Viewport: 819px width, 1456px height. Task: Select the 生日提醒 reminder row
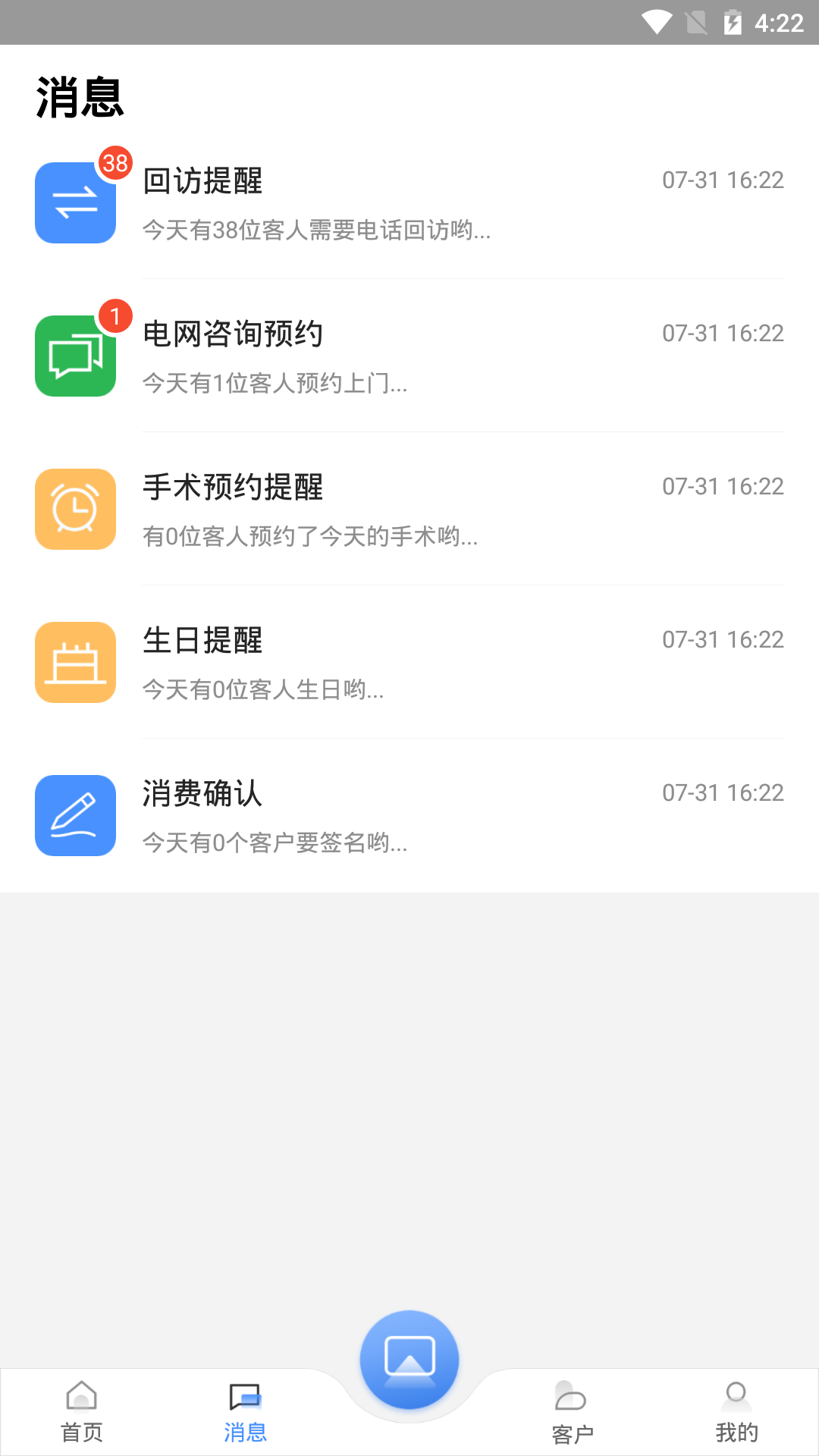coord(409,662)
